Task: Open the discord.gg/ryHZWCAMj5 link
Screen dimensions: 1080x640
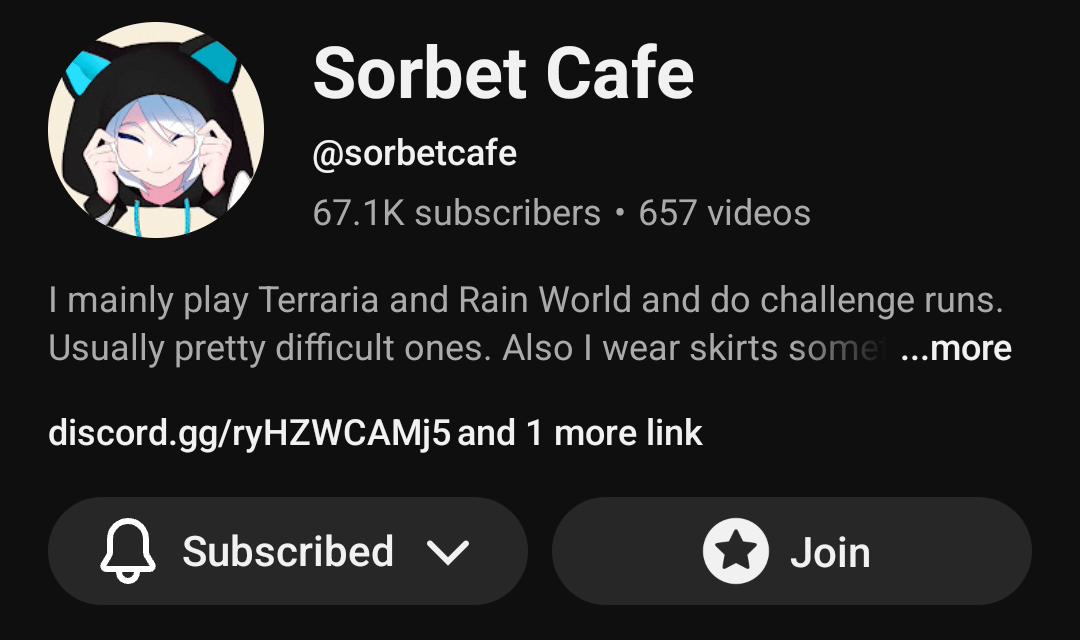Action: tap(250, 433)
